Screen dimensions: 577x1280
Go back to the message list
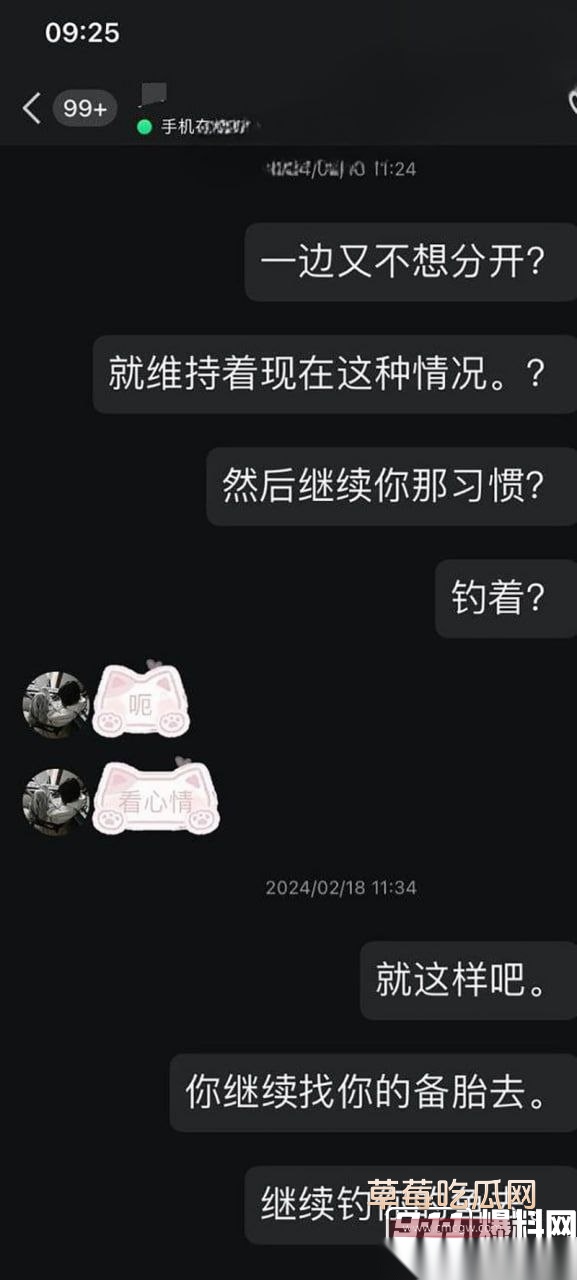(x=32, y=108)
